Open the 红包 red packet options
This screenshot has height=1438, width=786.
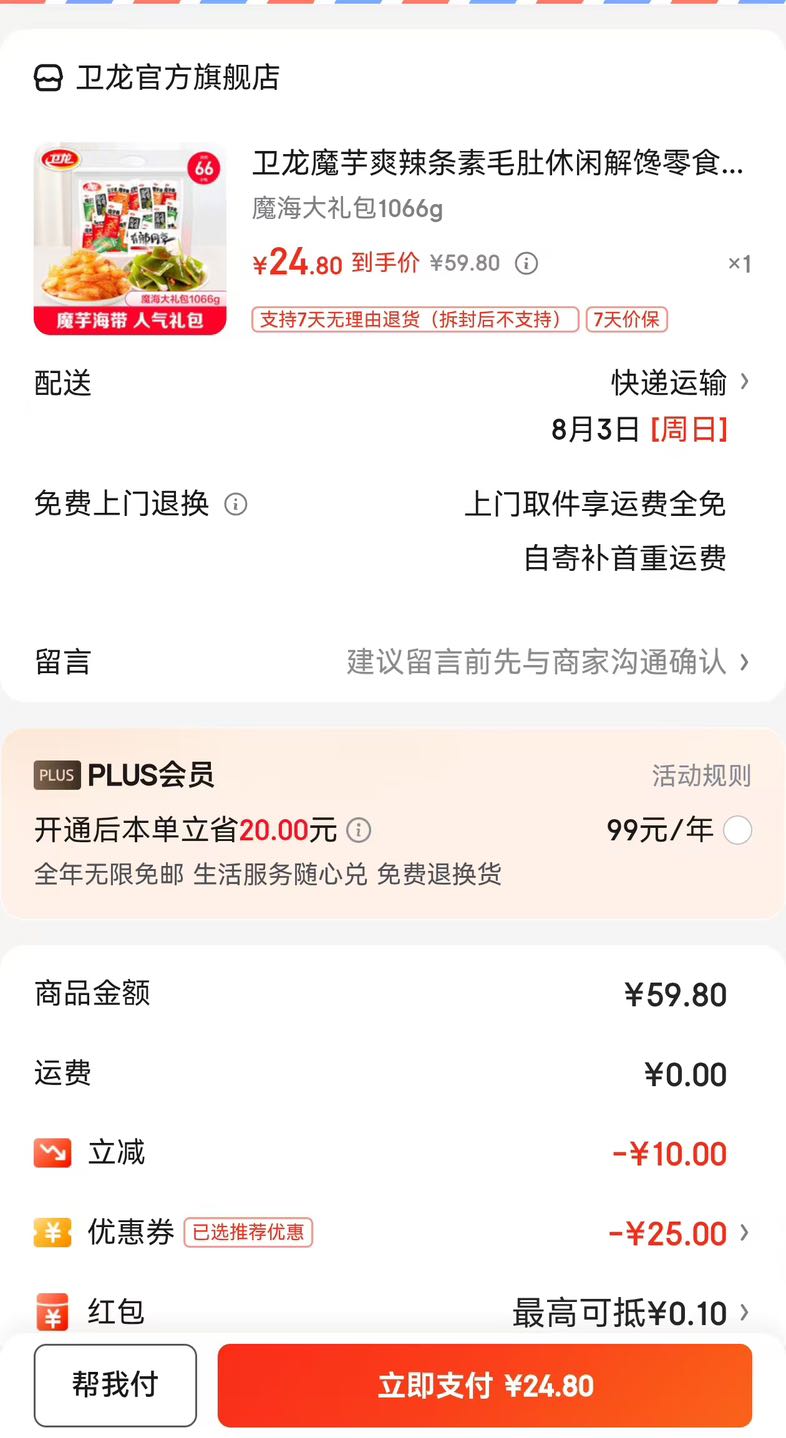point(743,1312)
